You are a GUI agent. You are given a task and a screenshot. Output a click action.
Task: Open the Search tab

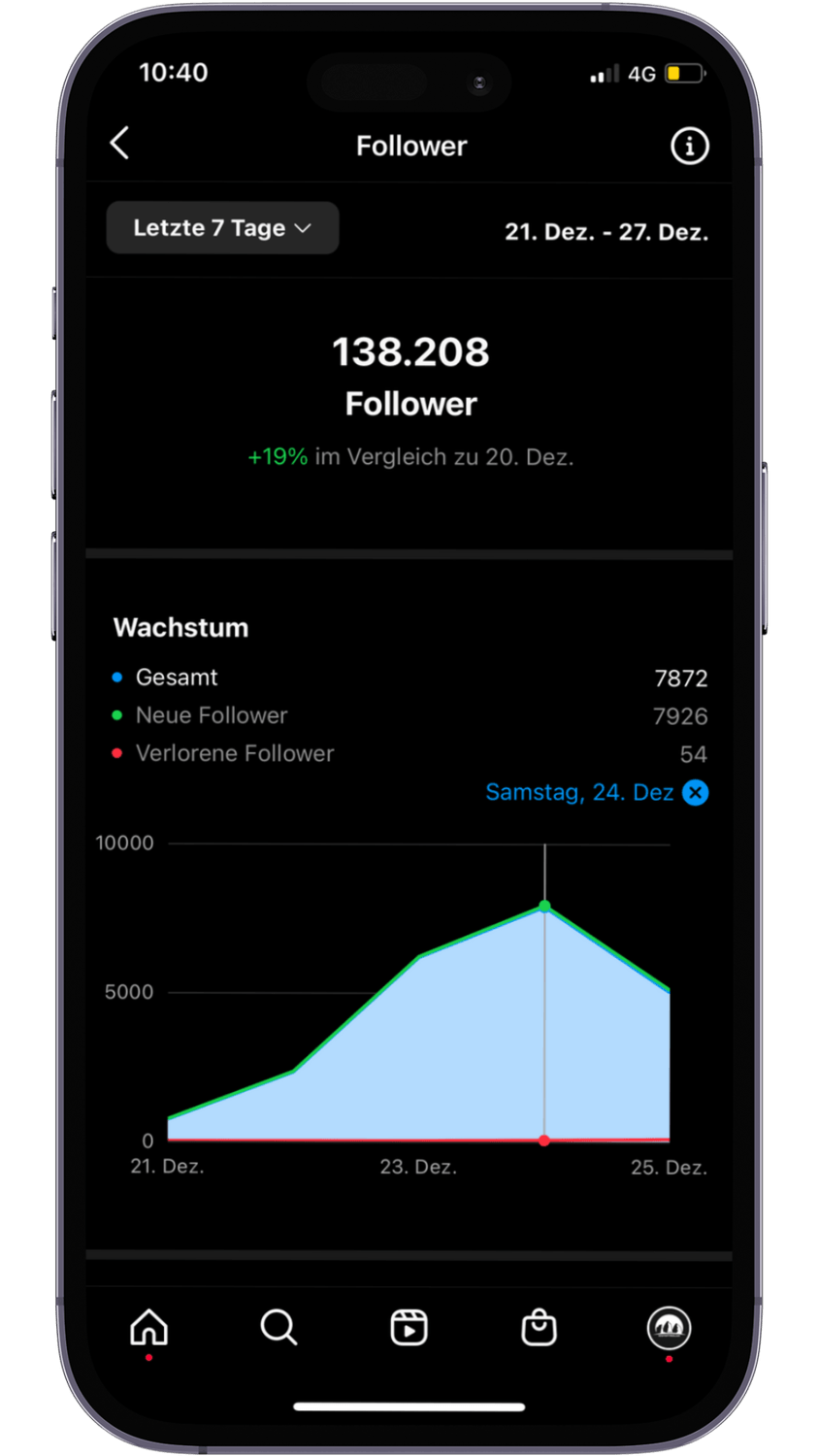278,1327
